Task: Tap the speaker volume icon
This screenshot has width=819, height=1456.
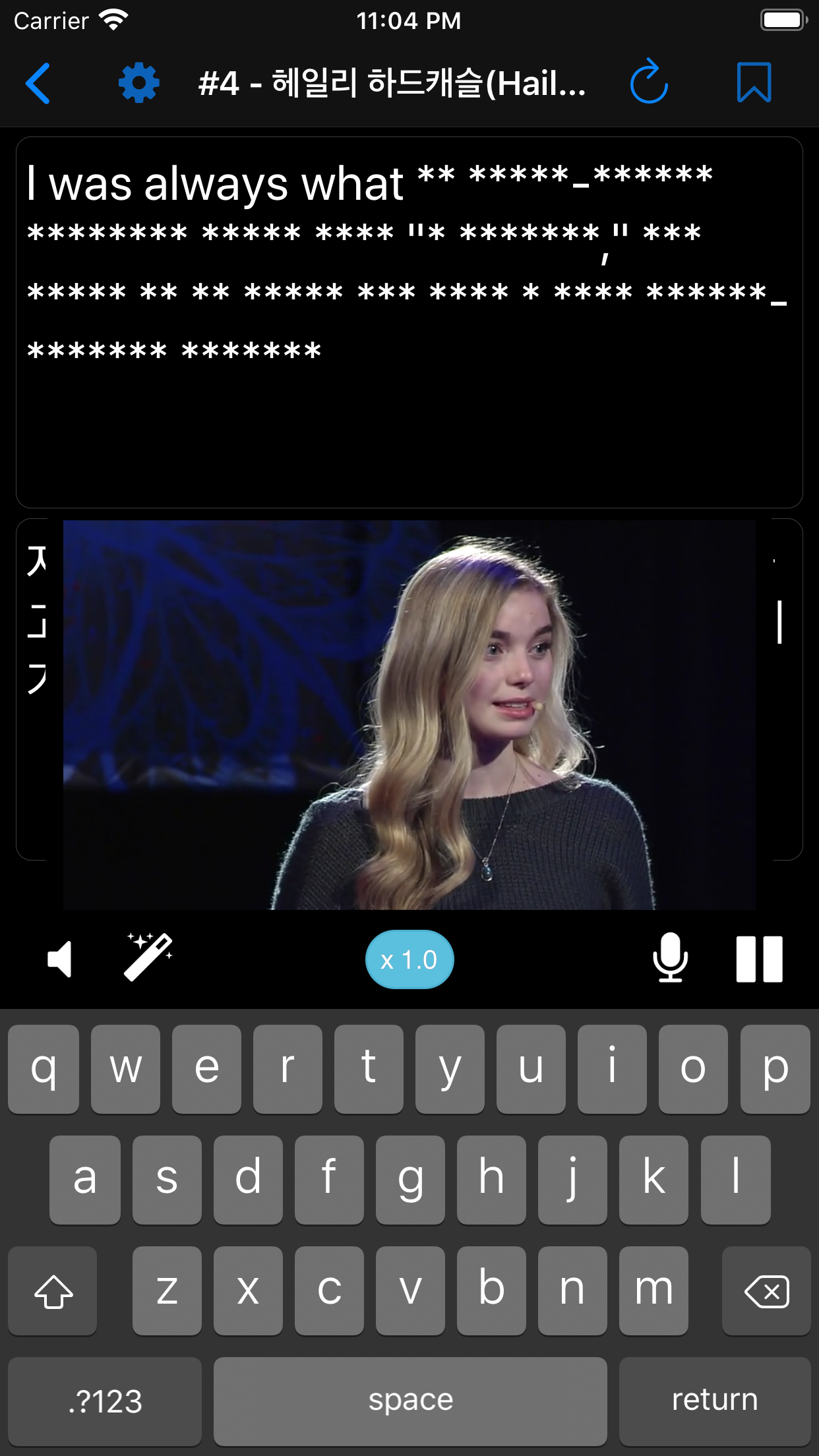Action: [59, 959]
